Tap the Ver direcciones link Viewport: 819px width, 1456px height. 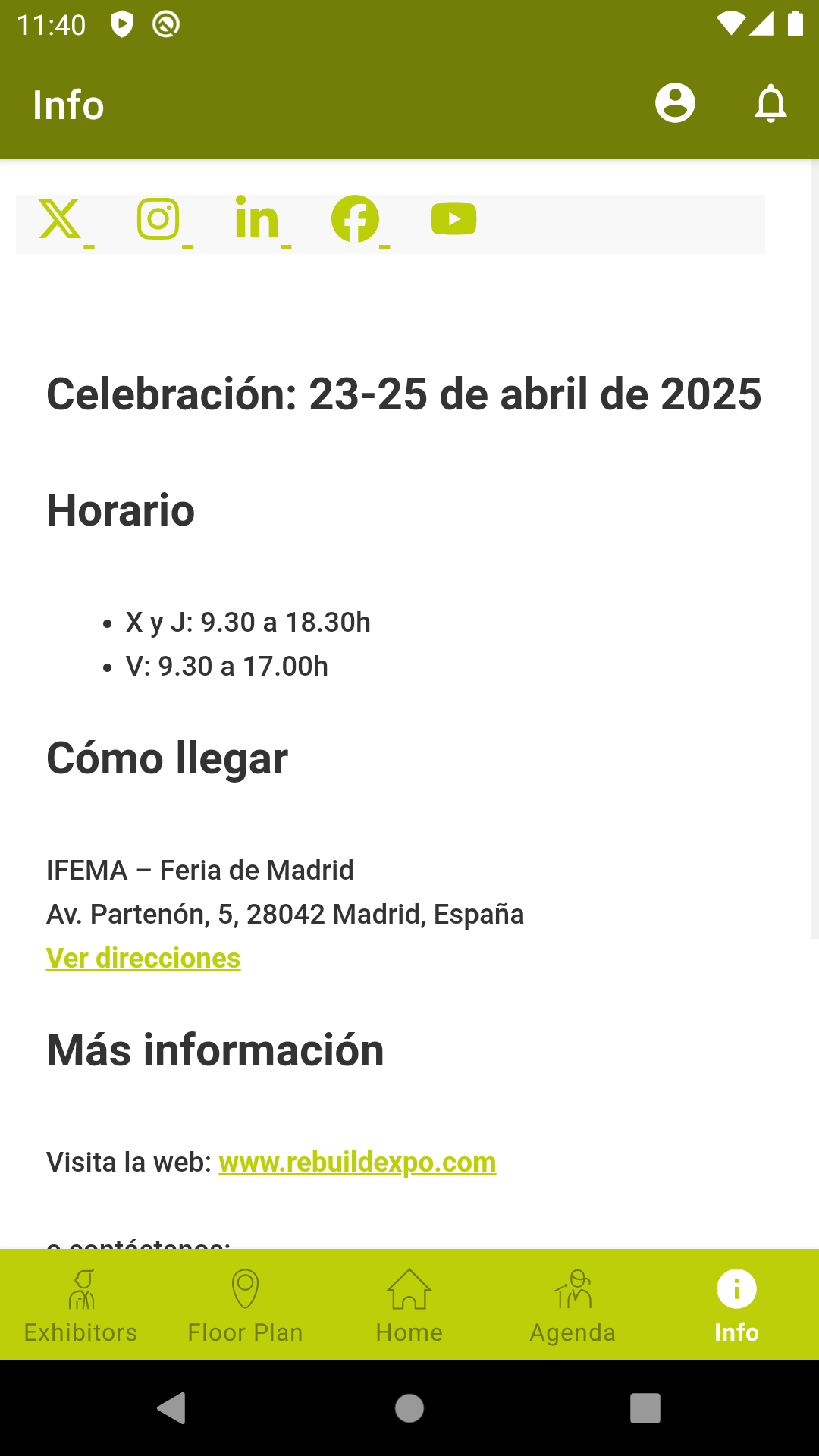click(x=143, y=958)
